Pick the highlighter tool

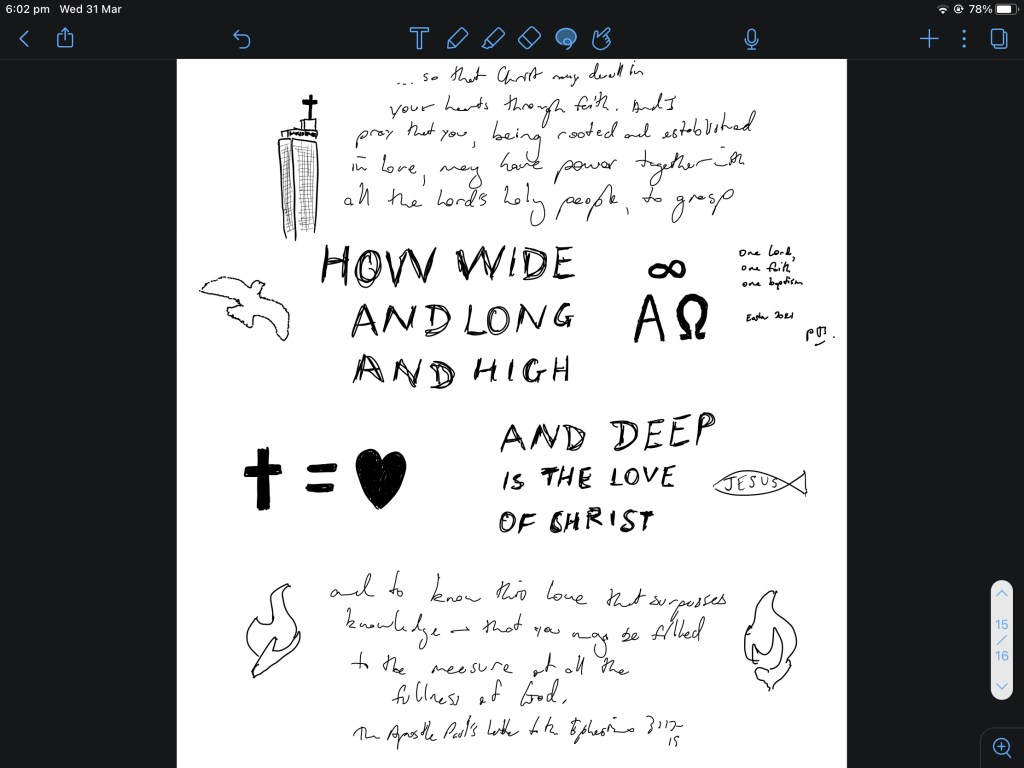pos(492,39)
